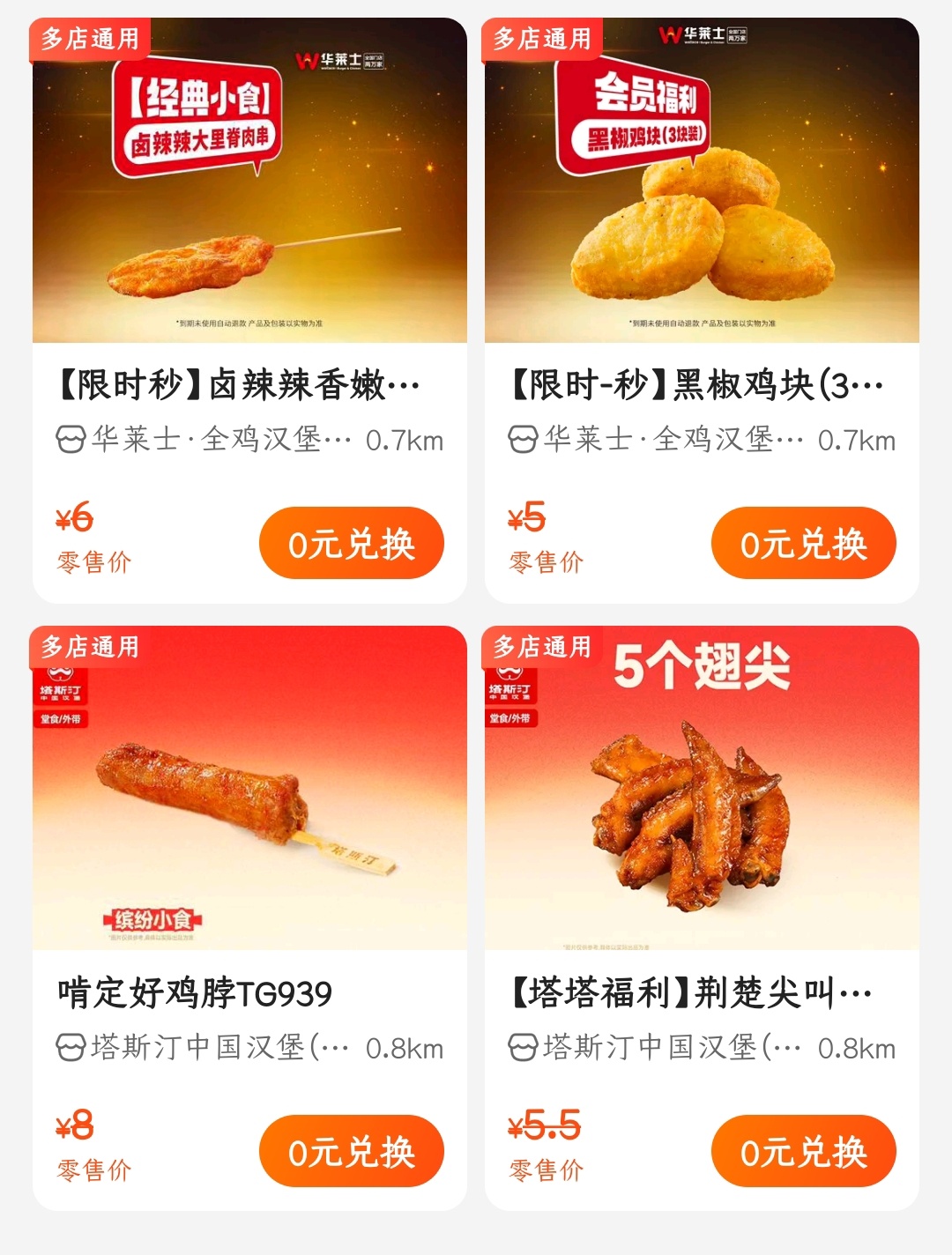The width and height of the screenshot is (952, 1255).
Task: Redeem the ¥5.5 荆楚尖叫 wing tips
Action: pyautogui.click(x=803, y=1152)
